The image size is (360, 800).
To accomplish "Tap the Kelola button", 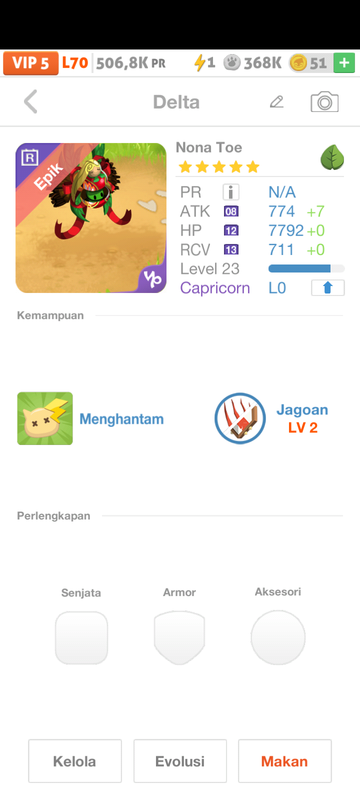I will (x=75, y=761).
